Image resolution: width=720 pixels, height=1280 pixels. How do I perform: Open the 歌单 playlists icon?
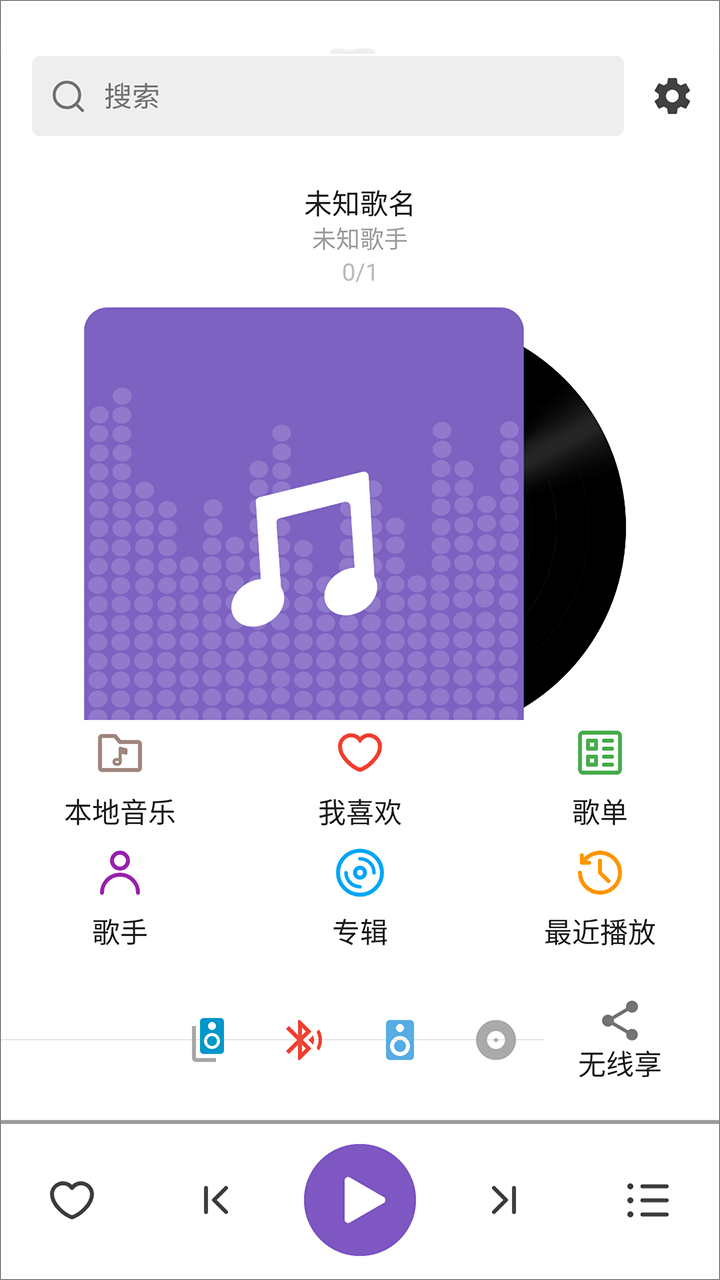(x=600, y=780)
